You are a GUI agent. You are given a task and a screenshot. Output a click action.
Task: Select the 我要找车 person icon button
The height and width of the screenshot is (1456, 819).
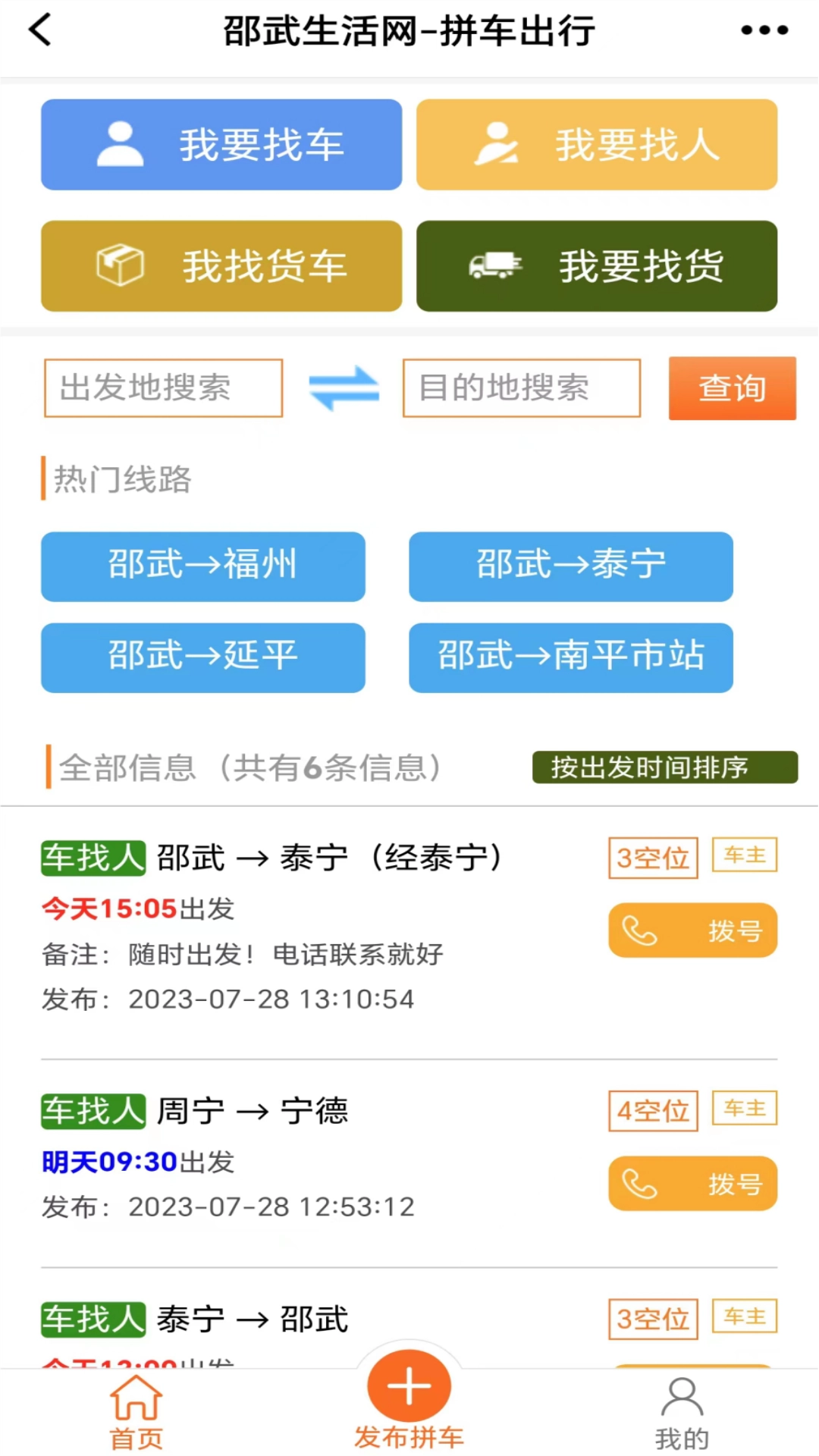point(121,144)
